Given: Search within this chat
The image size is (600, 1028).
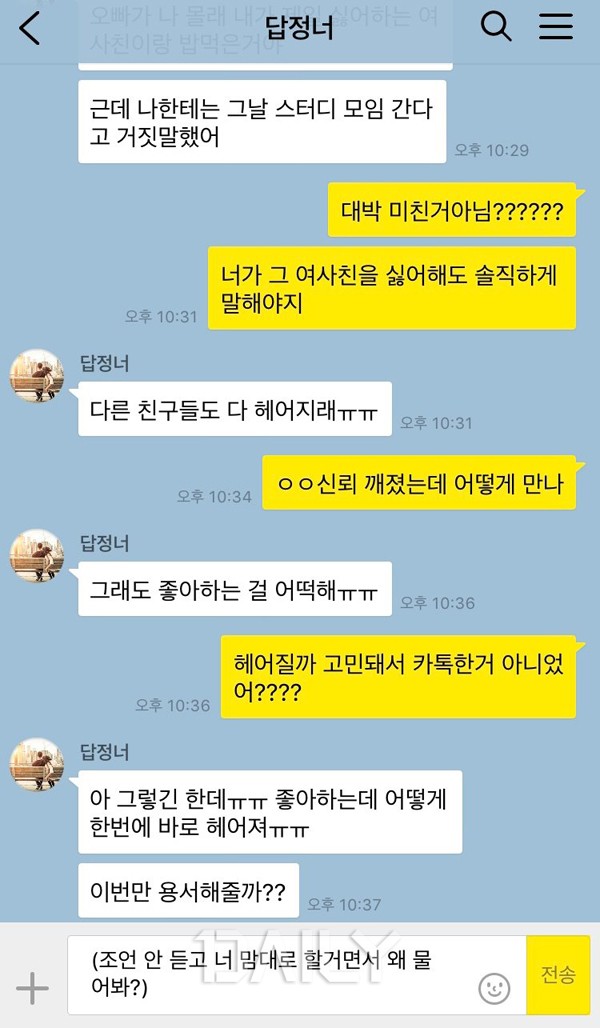Looking at the screenshot, I should (x=496, y=27).
